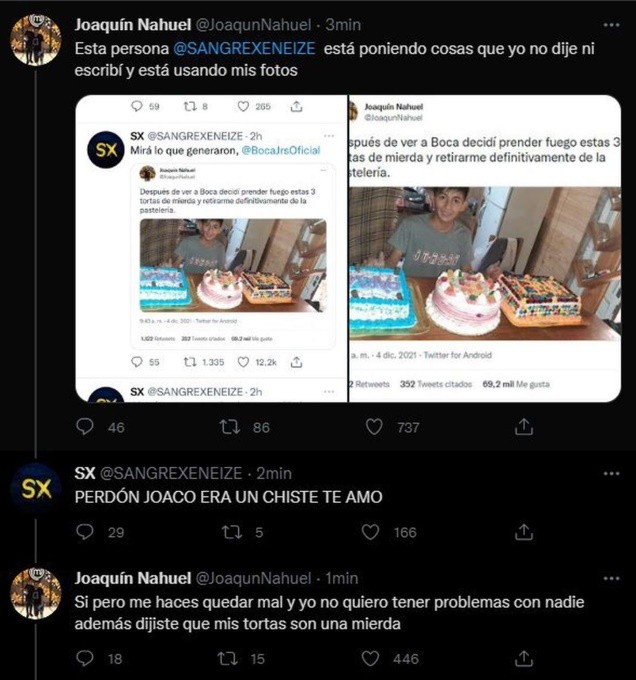Screen dimensions: 636x680
Task: Like SX's tweet with 166 likes
Action: point(375,532)
